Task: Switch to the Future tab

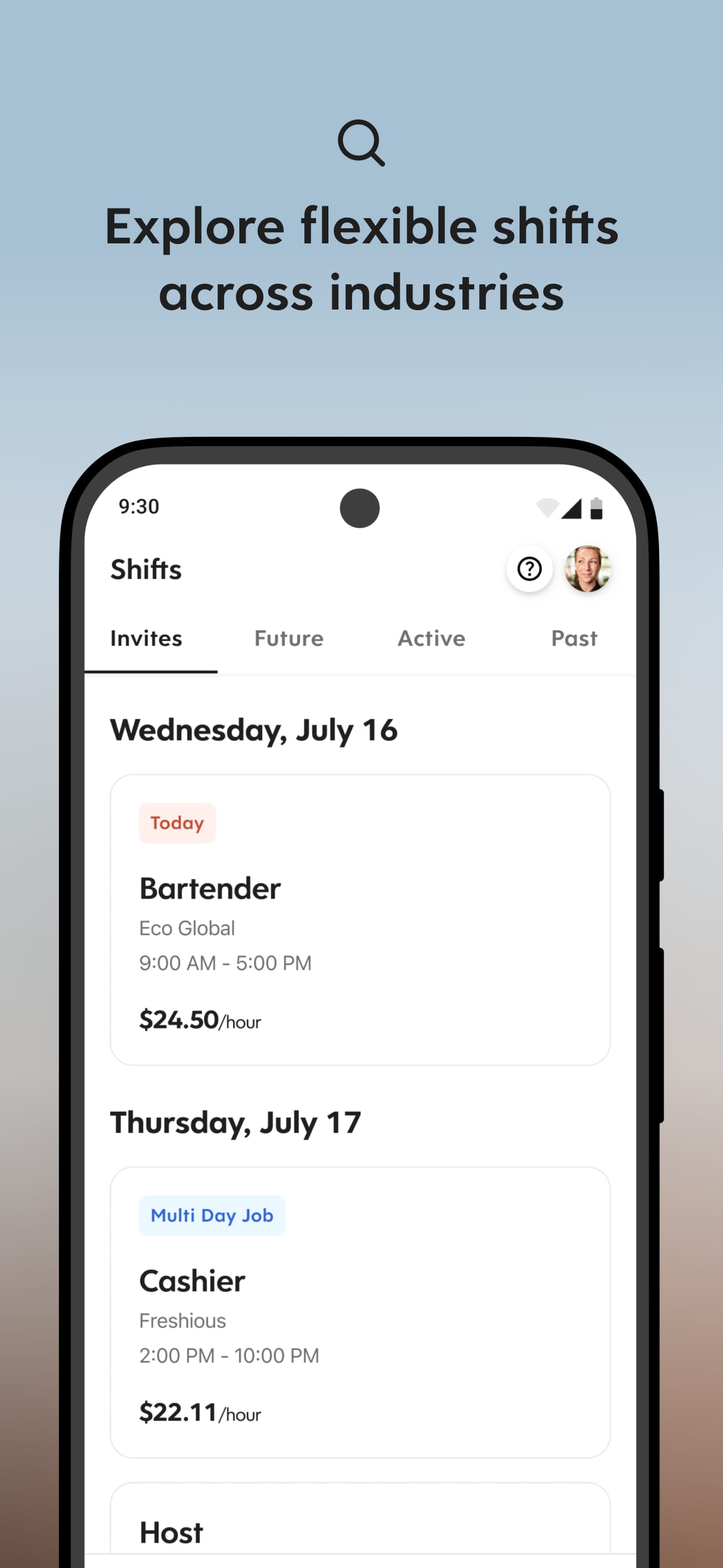Action: point(289,639)
